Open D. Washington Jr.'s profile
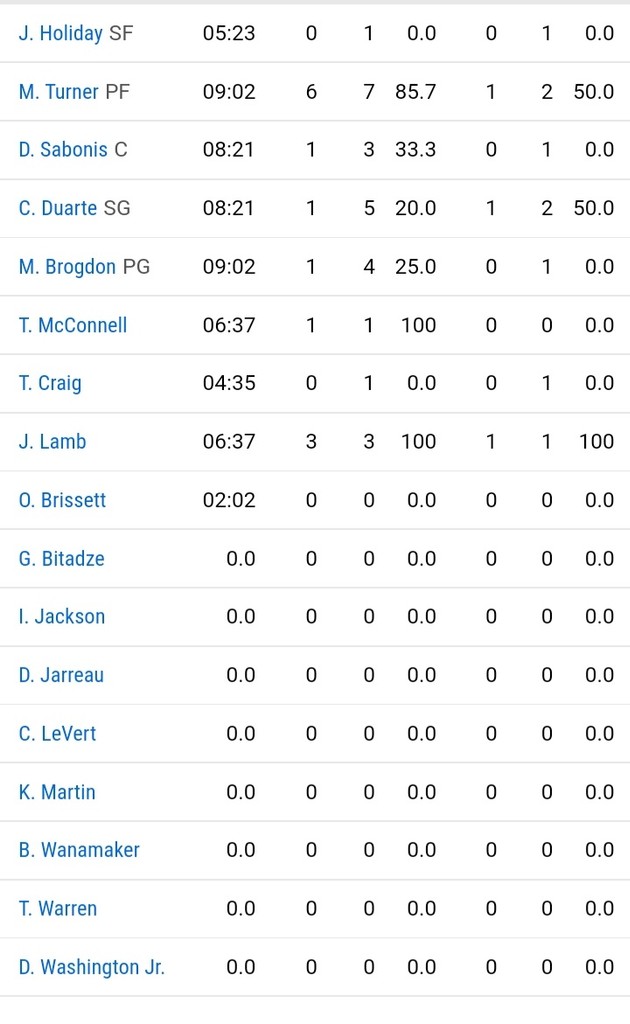 [x=92, y=967]
